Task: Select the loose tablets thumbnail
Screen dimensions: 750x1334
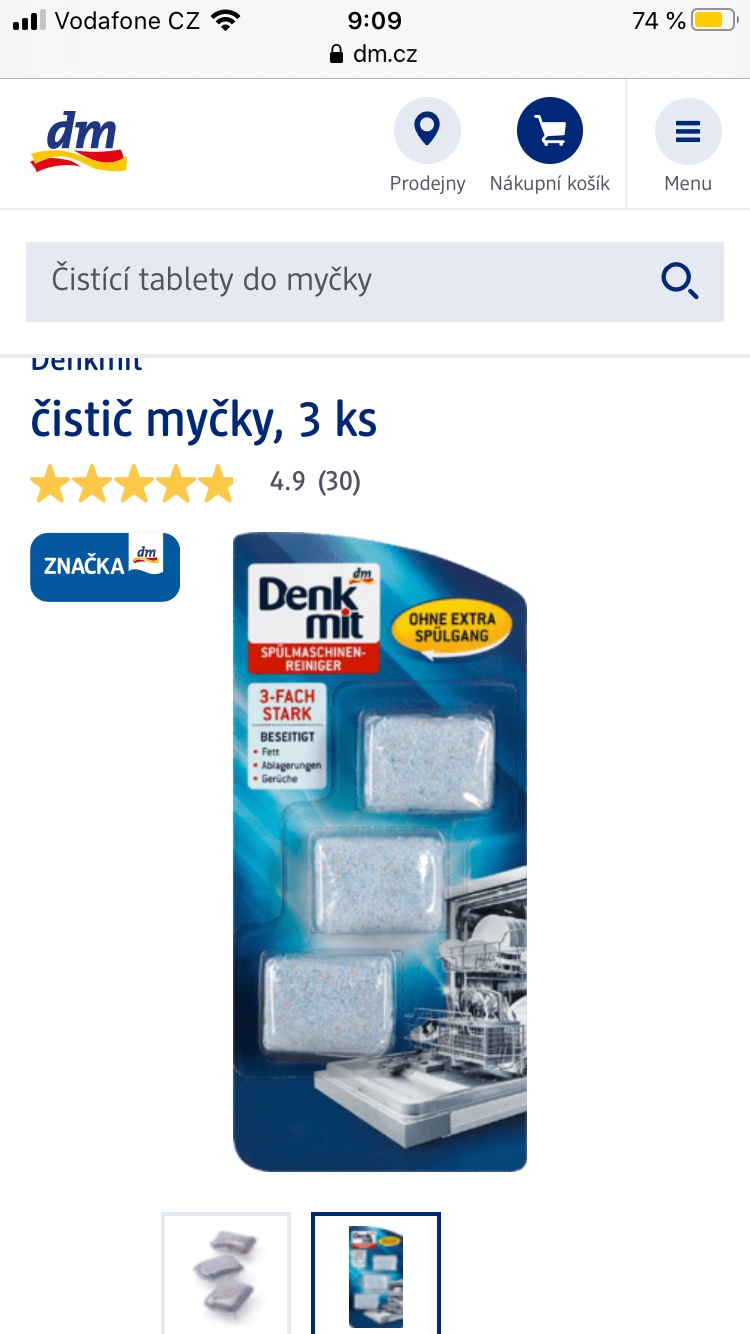Action: (226, 1272)
